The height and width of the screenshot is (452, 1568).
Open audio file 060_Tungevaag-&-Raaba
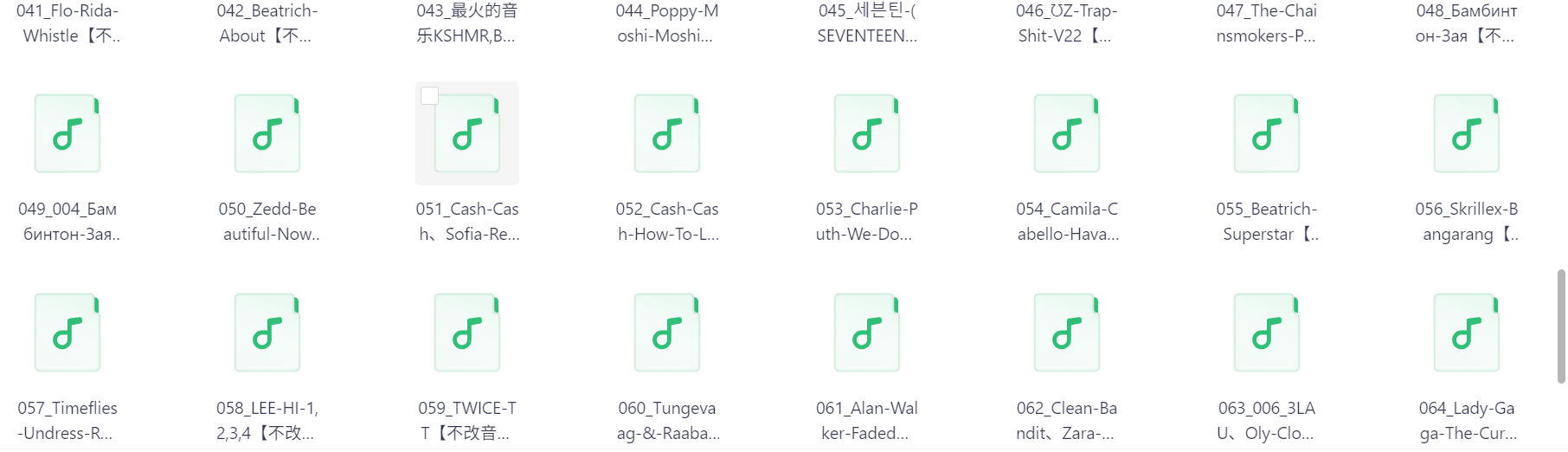[x=667, y=333]
